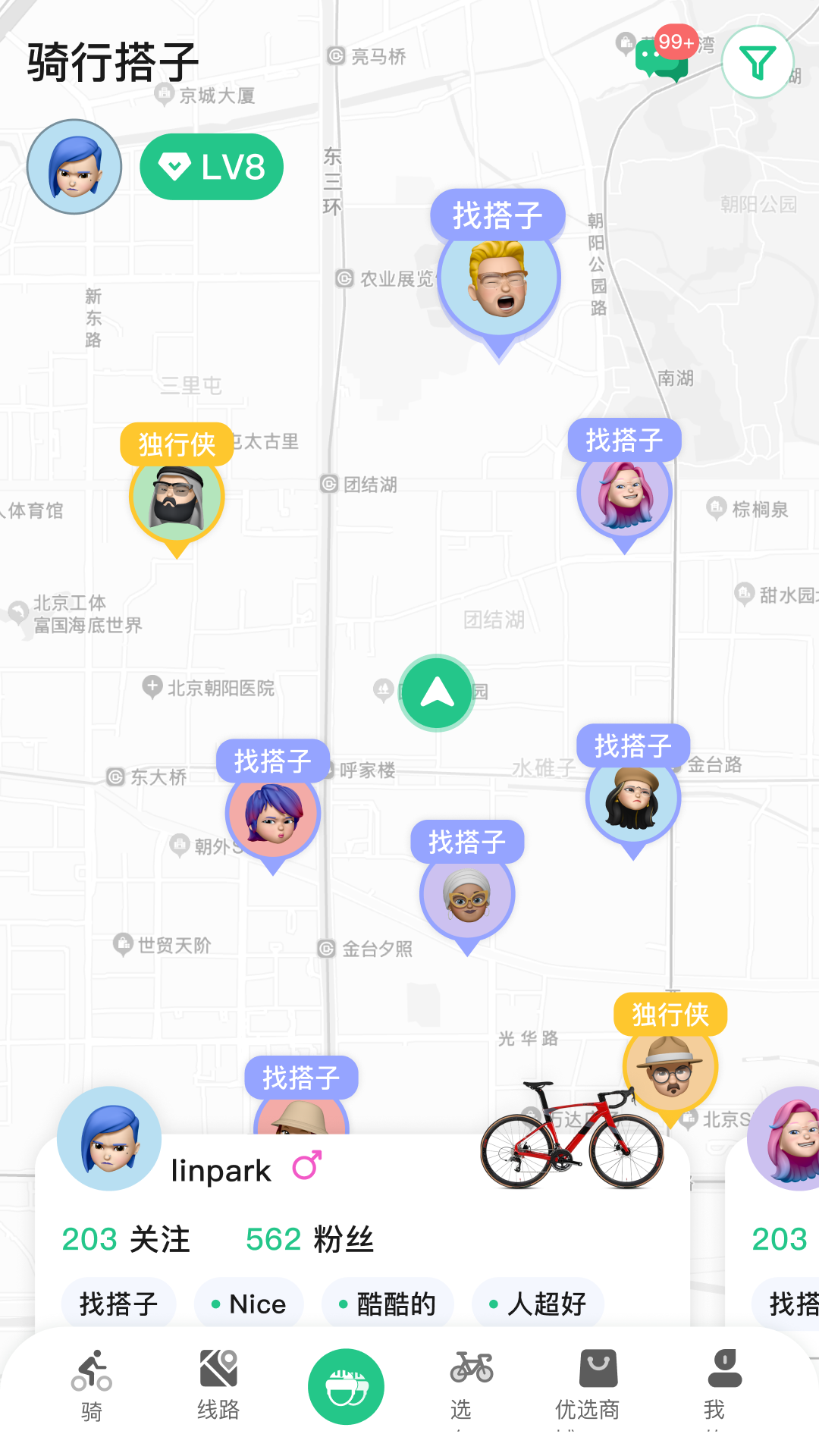Open the blue-haired avatar in top-left corner
Screen dimensions: 819x1456
click(74, 167)
